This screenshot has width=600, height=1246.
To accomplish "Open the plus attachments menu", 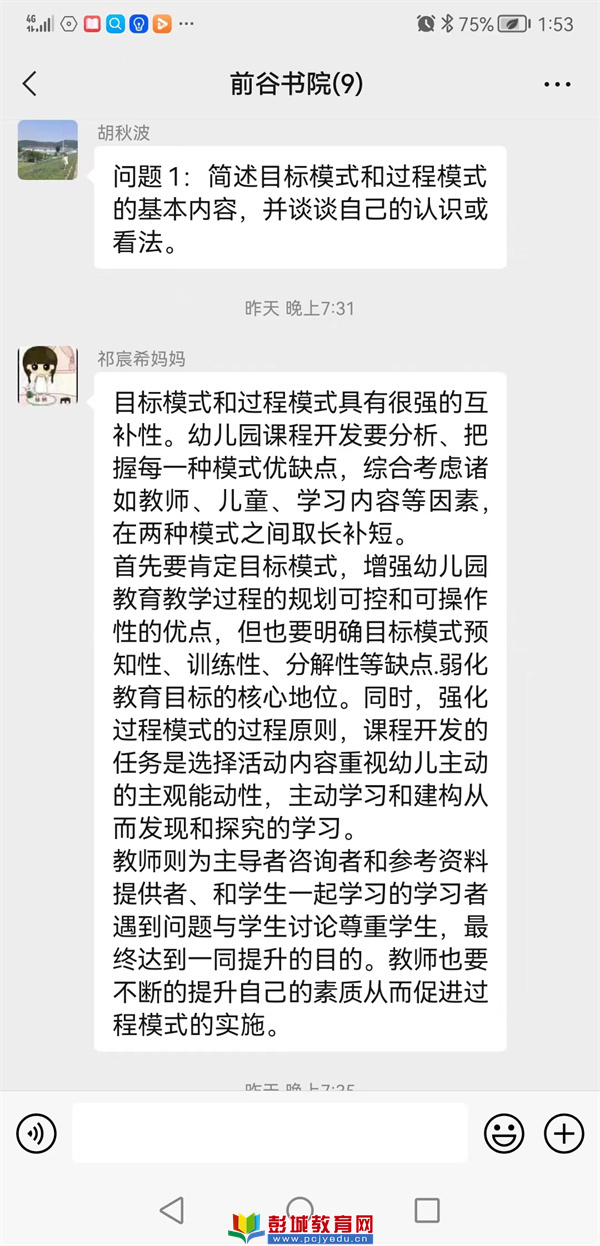I will point(563,1133).
